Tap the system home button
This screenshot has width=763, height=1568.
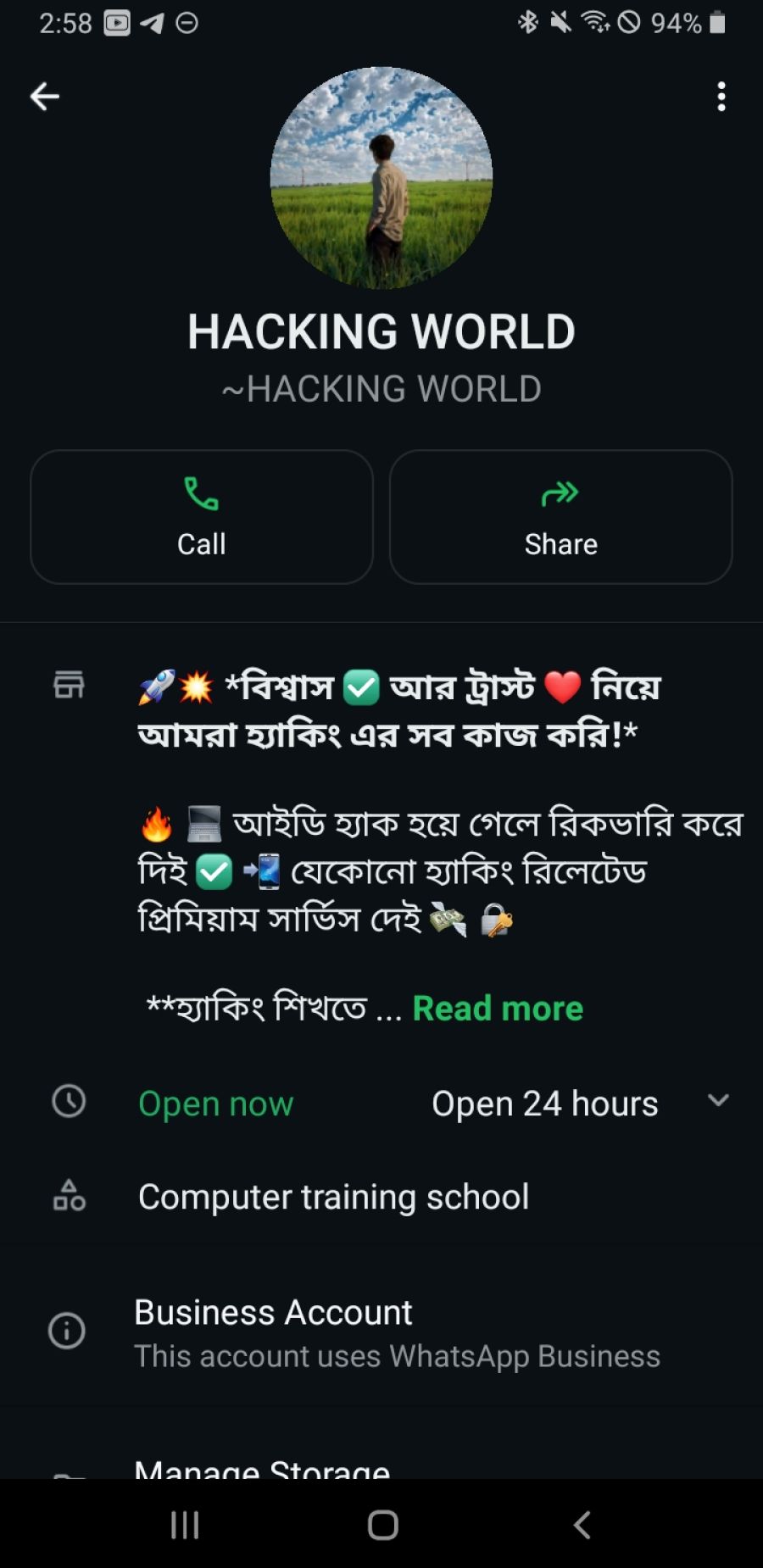(x=382, y=1525)
